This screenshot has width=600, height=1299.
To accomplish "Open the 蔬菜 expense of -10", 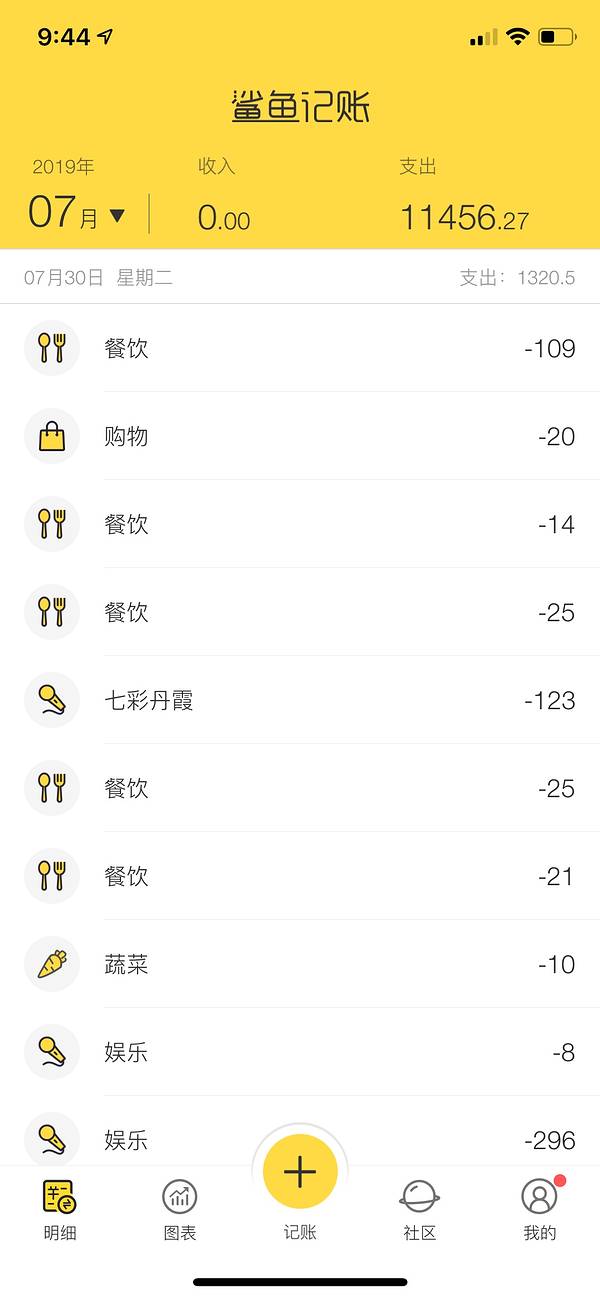I will (x=300, y=964).
